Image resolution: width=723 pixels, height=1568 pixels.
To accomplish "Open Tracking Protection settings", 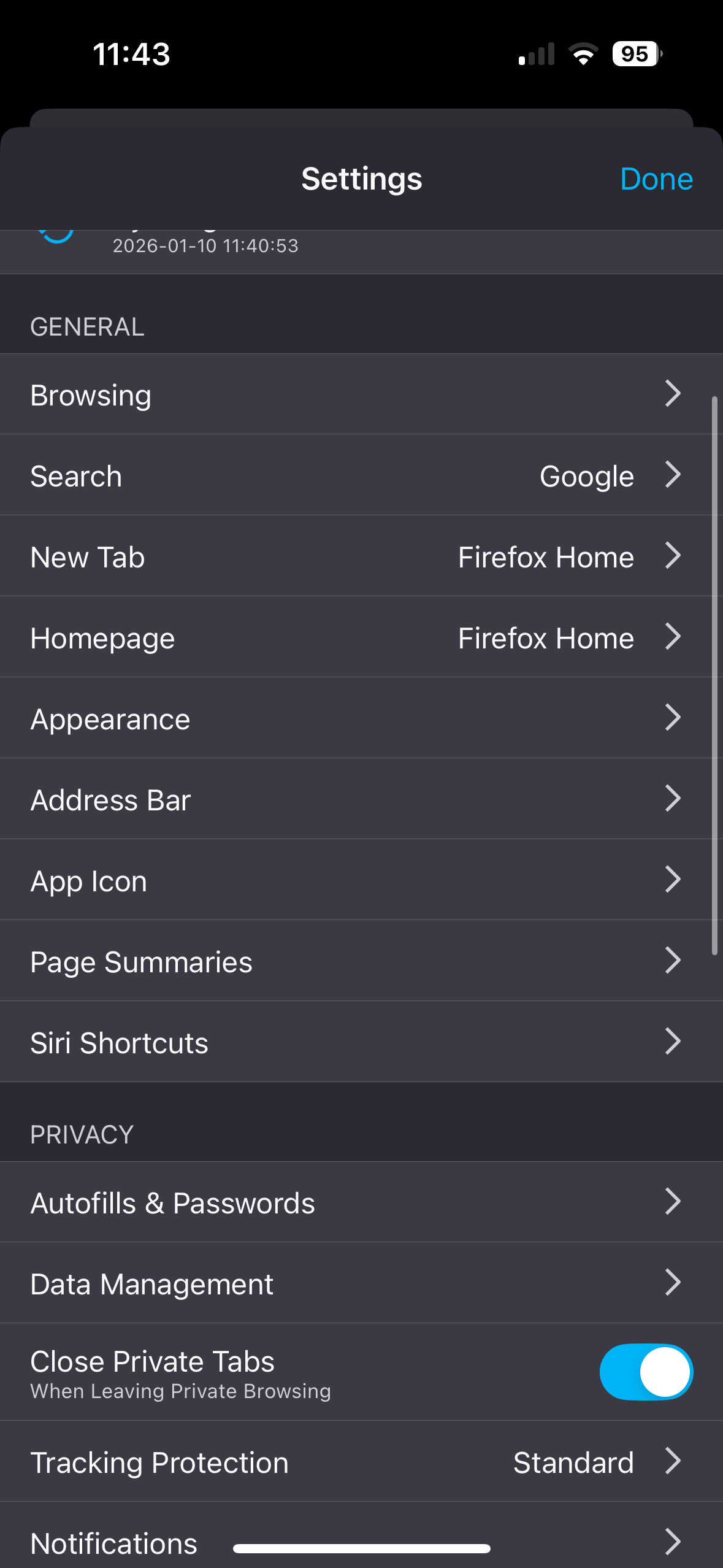I will (361, 1462).
